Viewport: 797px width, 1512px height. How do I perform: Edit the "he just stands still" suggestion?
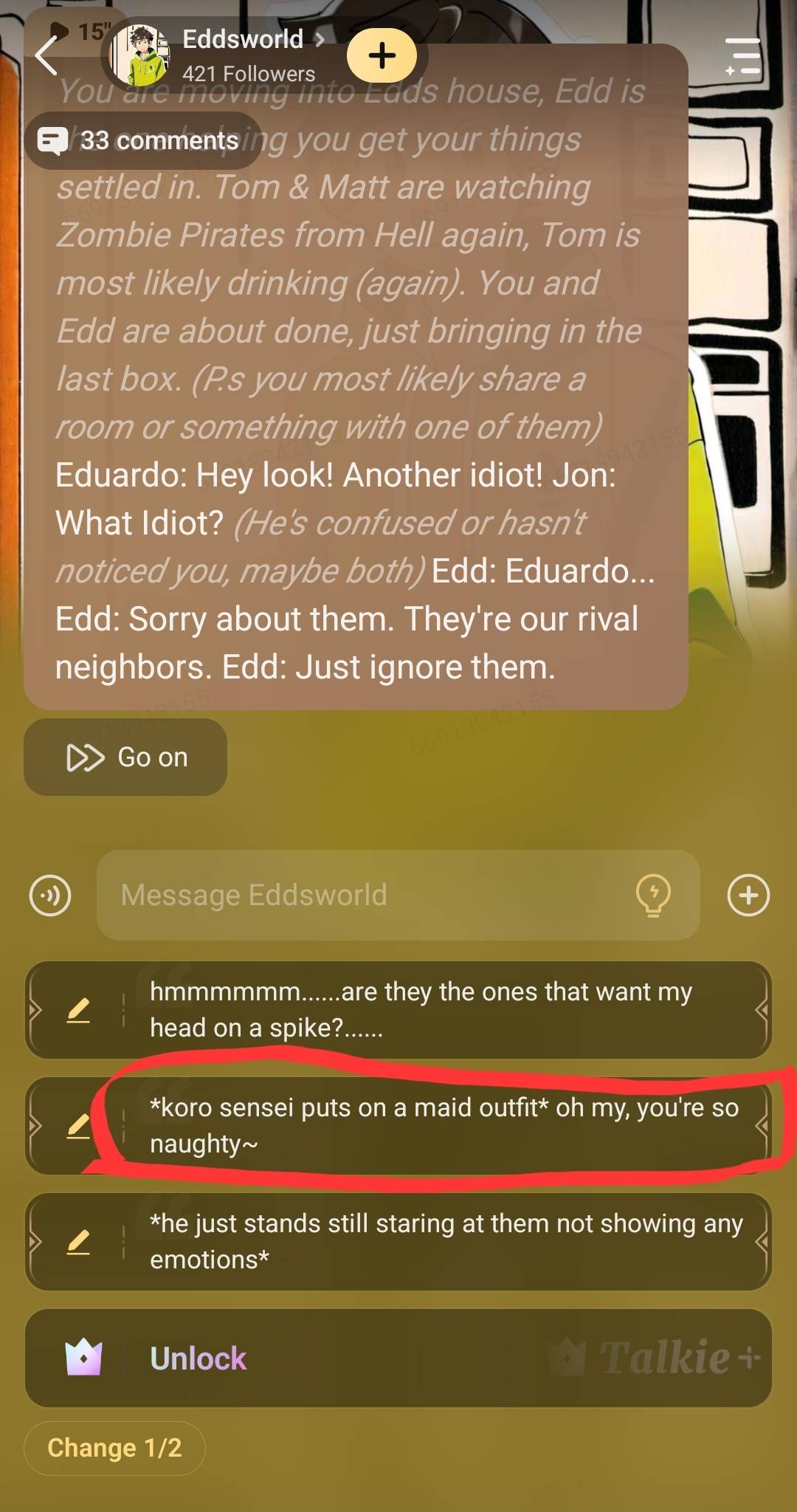click(78, 1242)
